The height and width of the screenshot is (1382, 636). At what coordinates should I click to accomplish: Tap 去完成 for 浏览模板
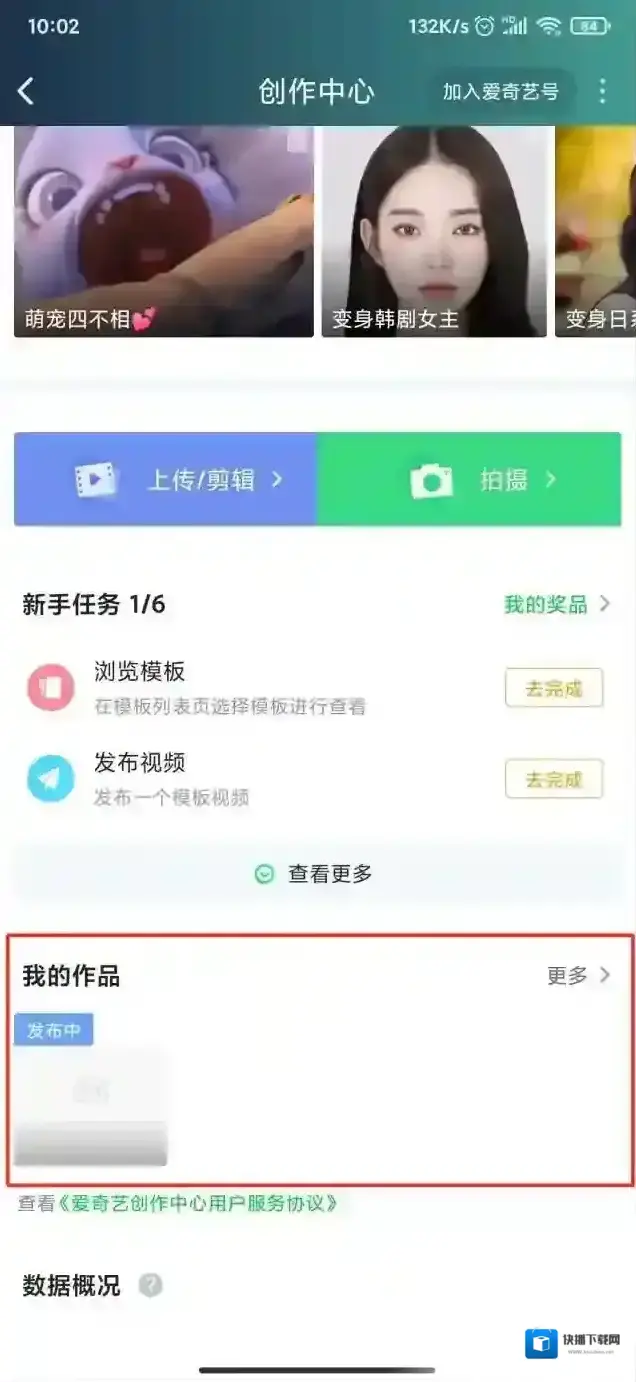pos(554,688)
